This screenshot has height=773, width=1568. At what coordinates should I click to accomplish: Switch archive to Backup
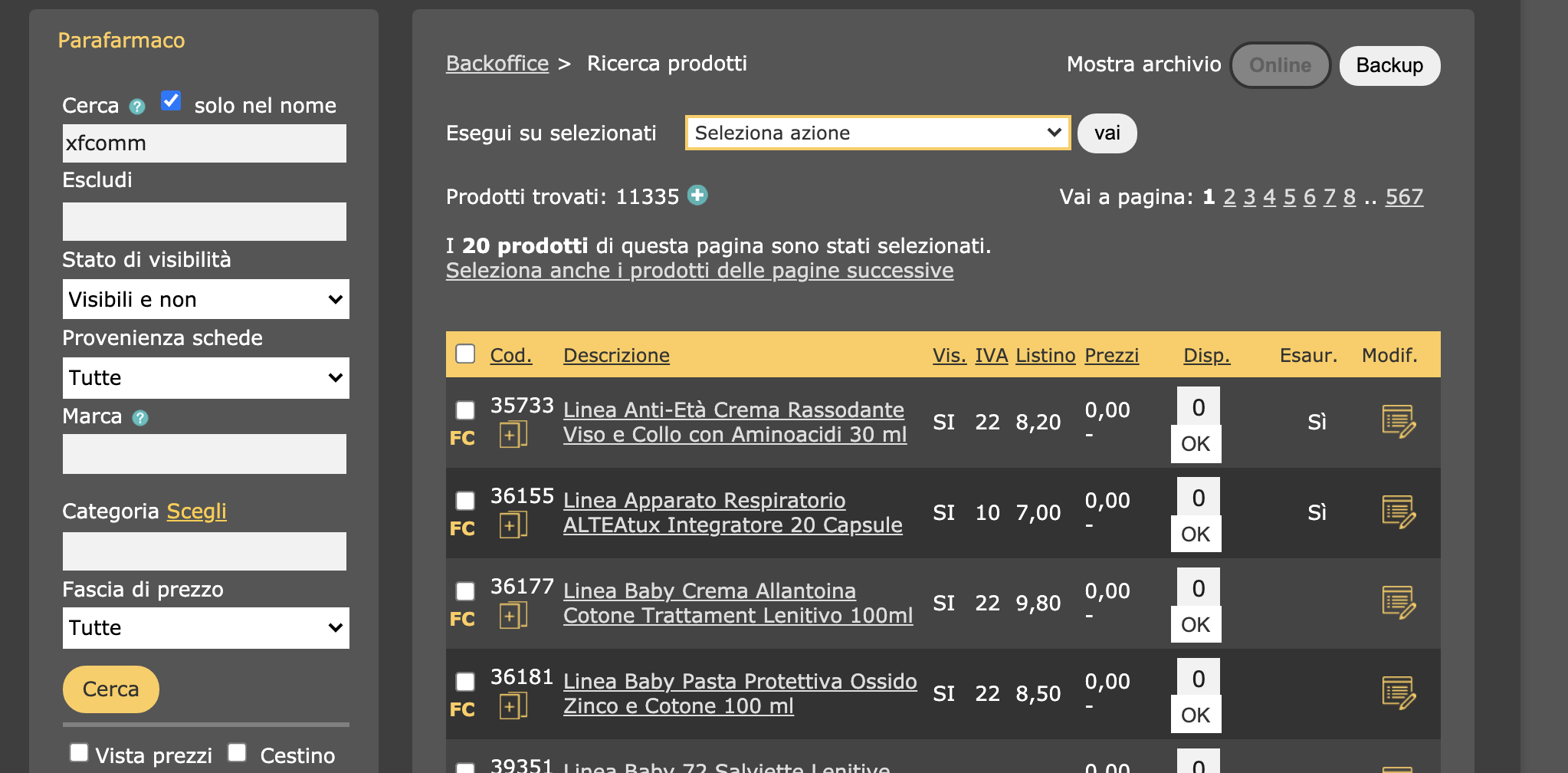(x=1389, y=65)
